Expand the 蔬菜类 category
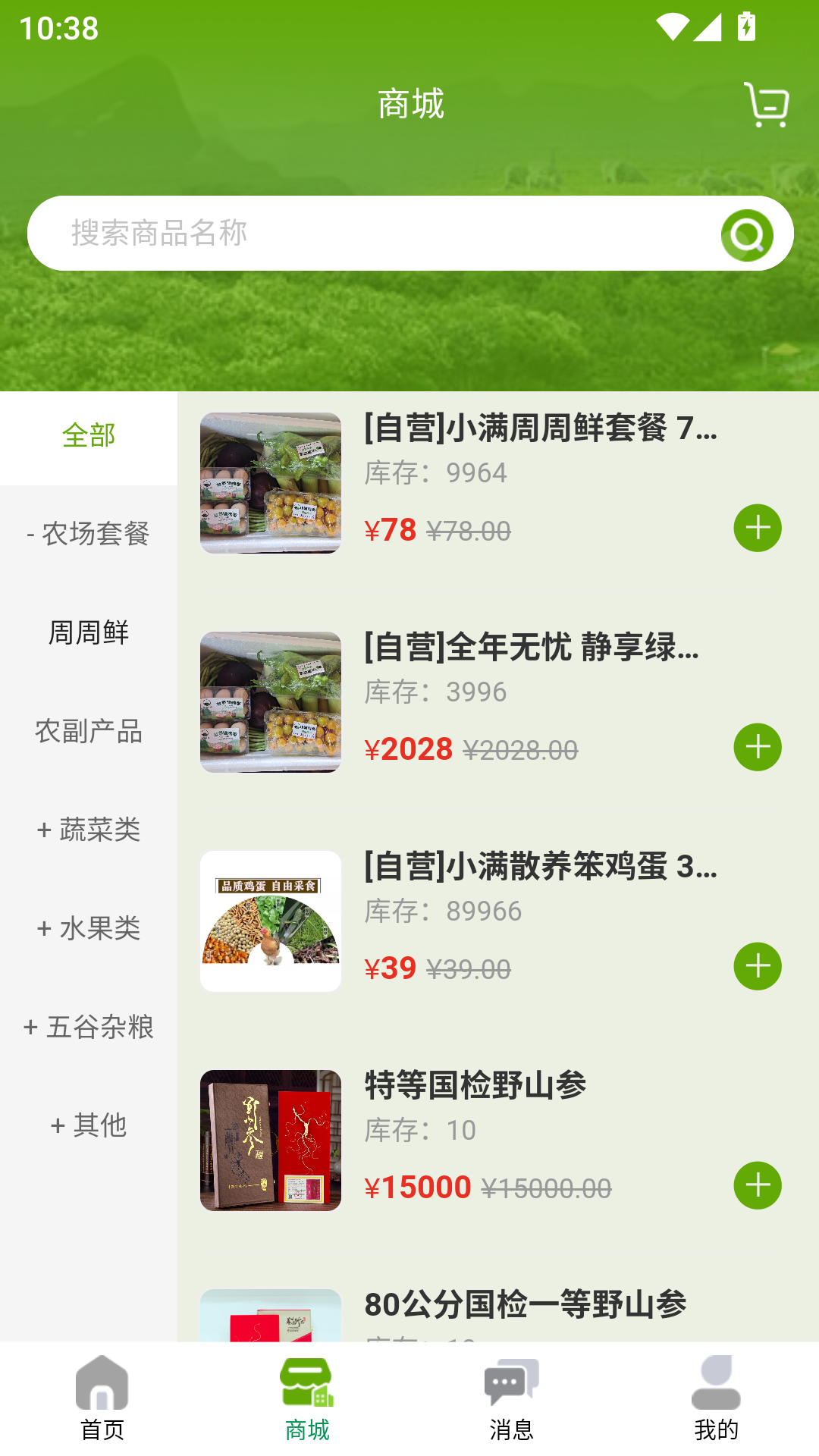The height and width of the screenshot is (1456, 819). click(x=89, y=830)
